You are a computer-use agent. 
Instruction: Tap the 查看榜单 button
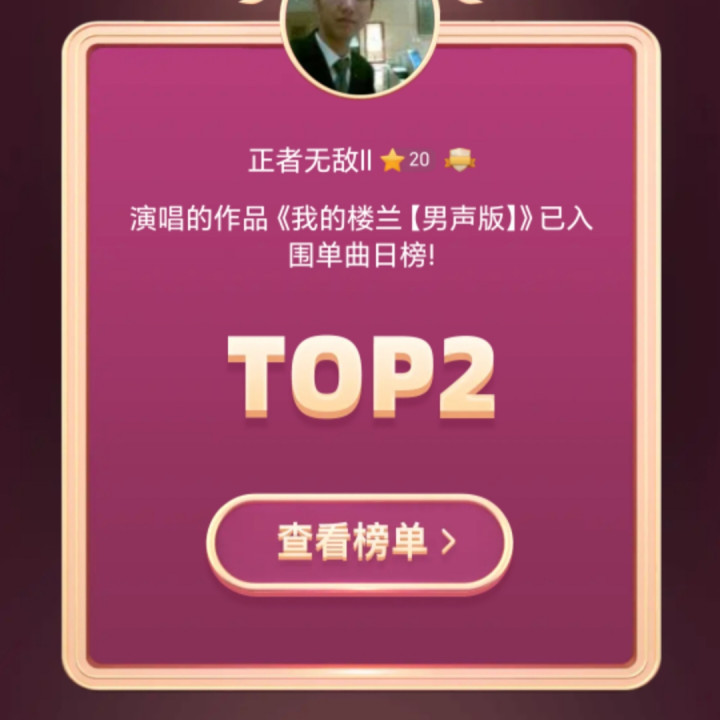[360, 544]
